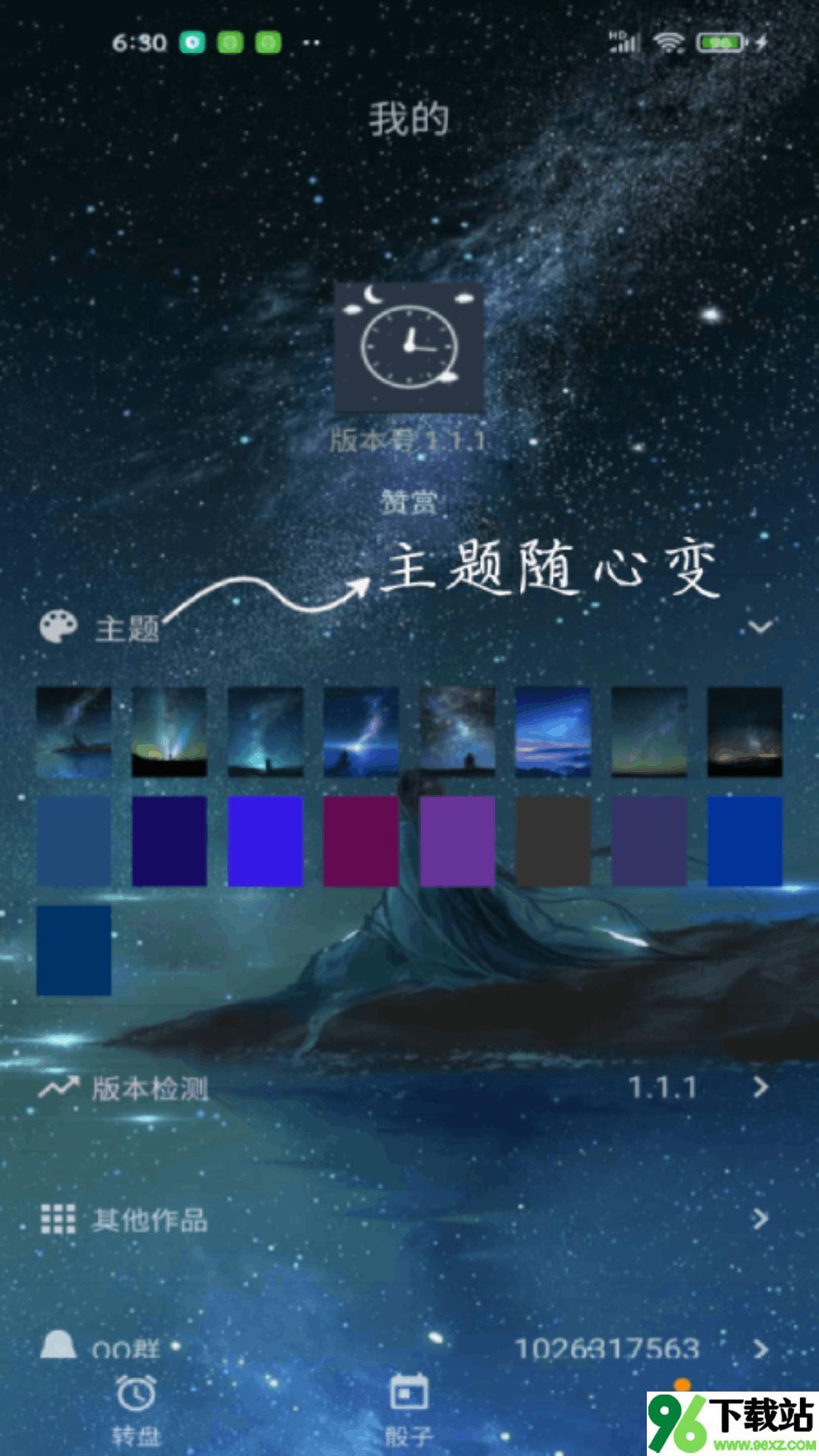Choose the vivid indigo-blue color swatch
The height and width of the screenshot is (1456, 819).
click(x=265, y=841)
